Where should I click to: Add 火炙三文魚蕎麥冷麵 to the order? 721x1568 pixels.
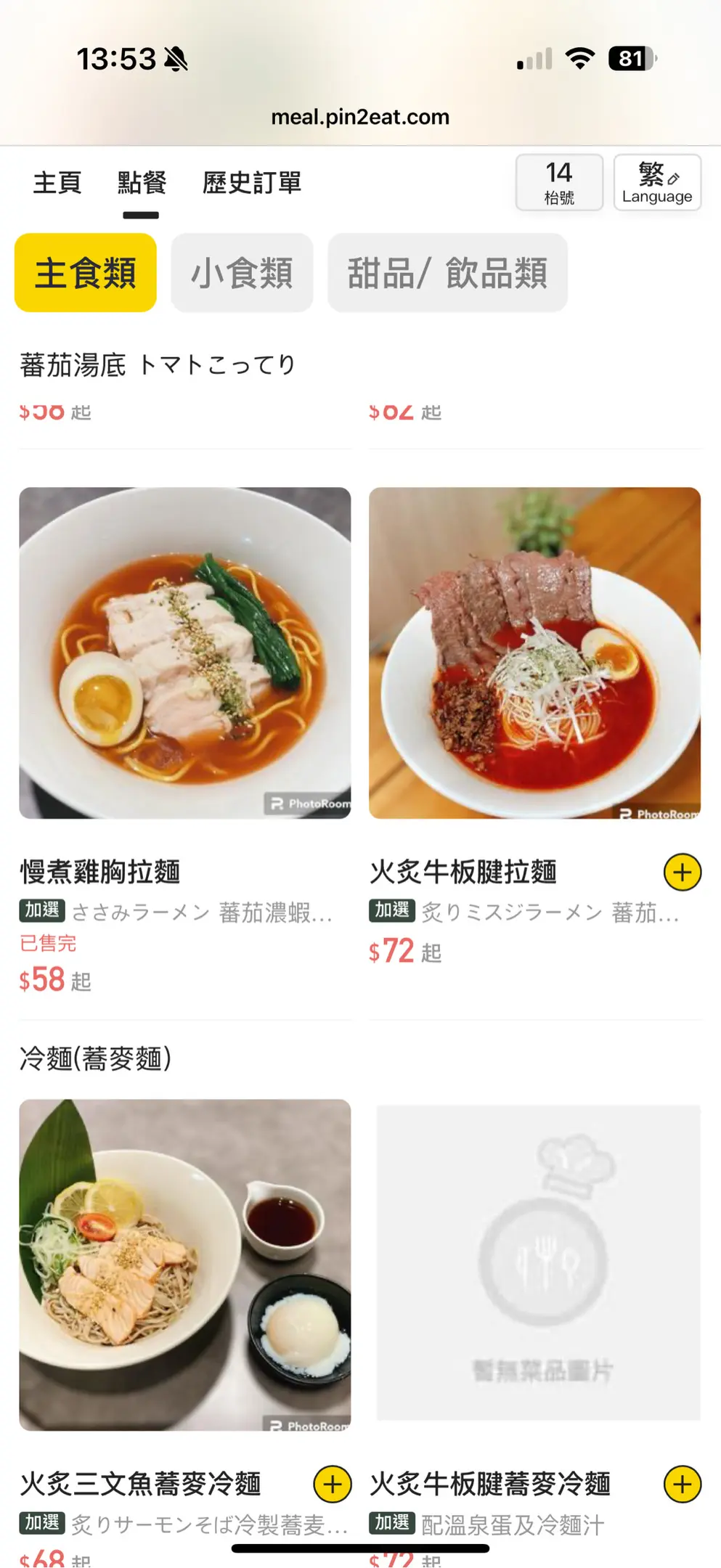pyautogui.click(x=332, y=1484)
